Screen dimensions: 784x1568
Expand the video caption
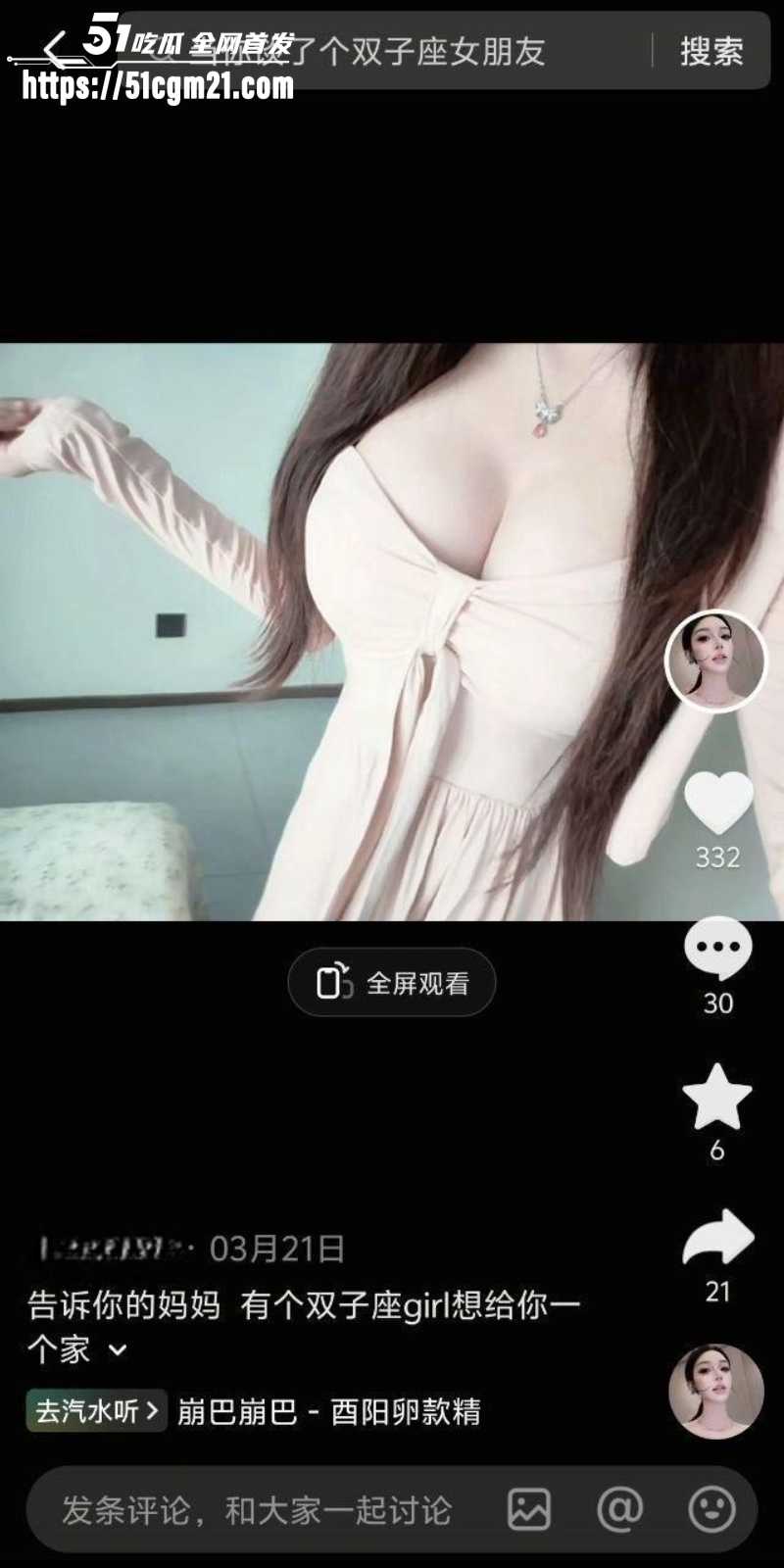tap(118, 1350)
